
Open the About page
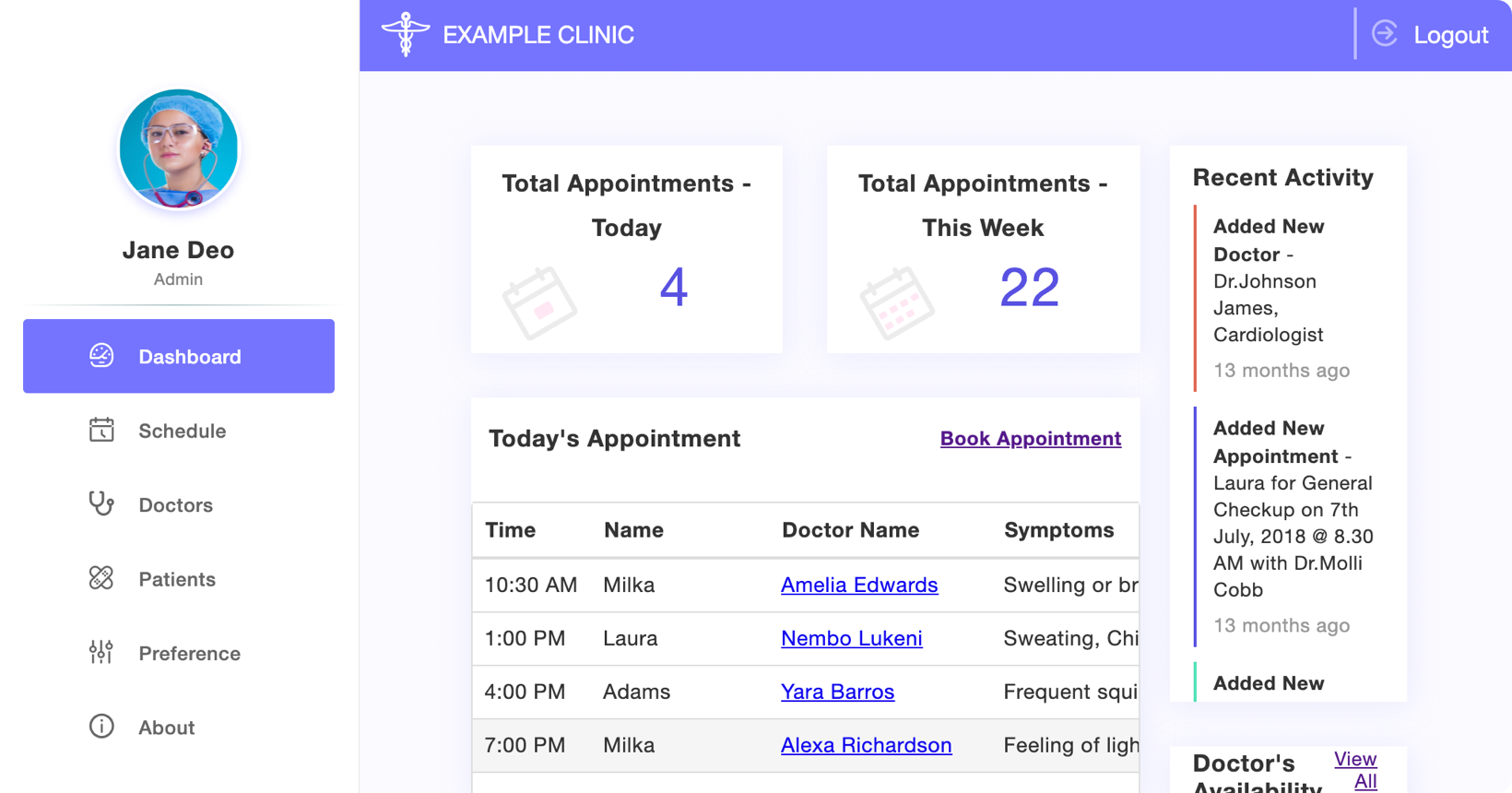[166, 728]
